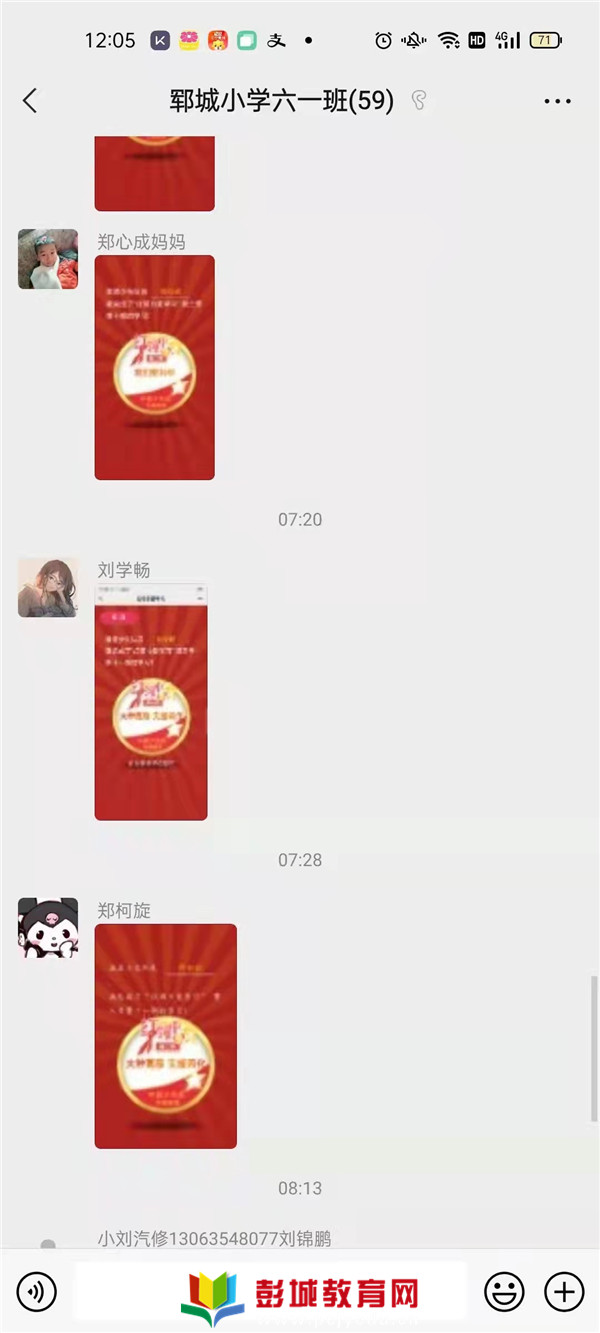
Task: Open the plus attachment menu
Action: point(564,1292)
